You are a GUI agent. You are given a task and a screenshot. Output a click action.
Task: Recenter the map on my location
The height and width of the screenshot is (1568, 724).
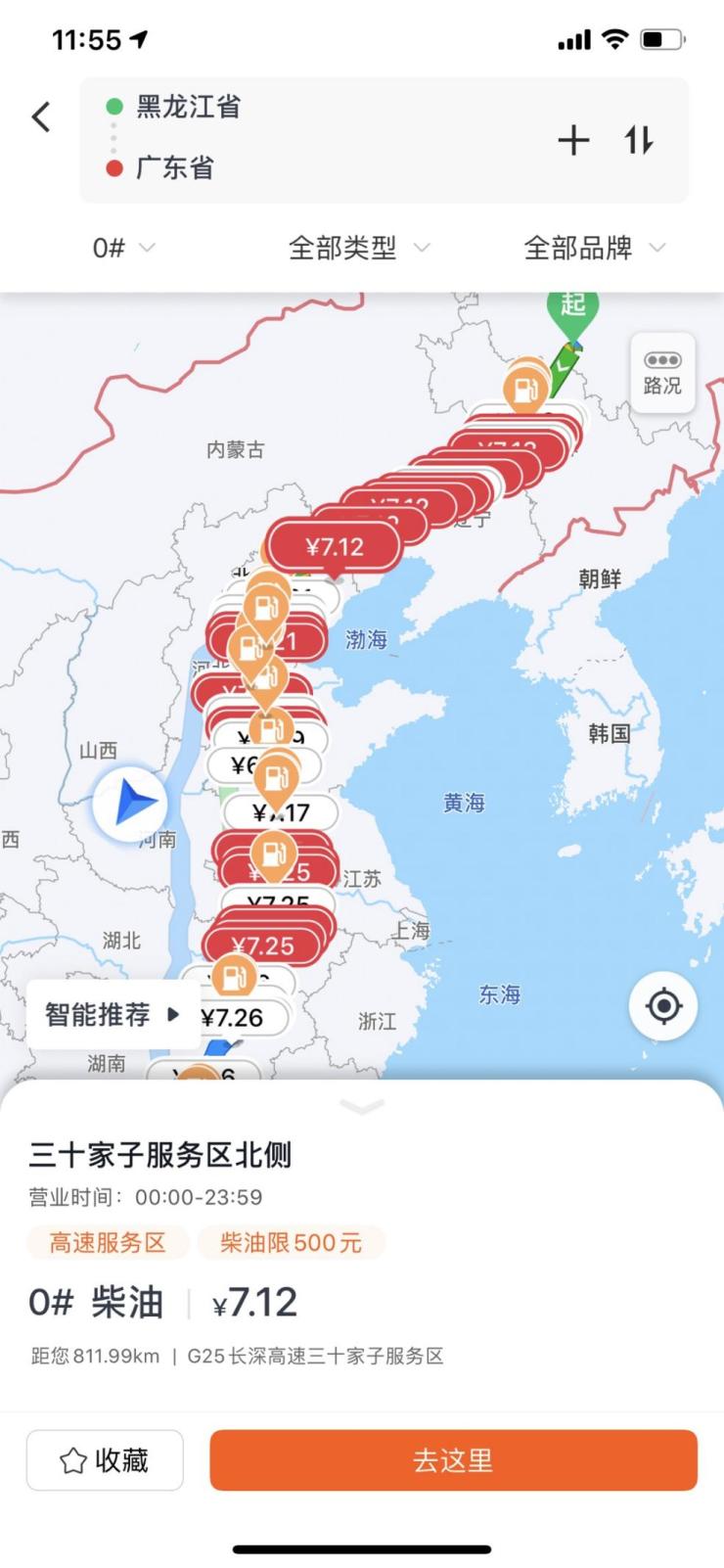click(x=663, y=1005)
